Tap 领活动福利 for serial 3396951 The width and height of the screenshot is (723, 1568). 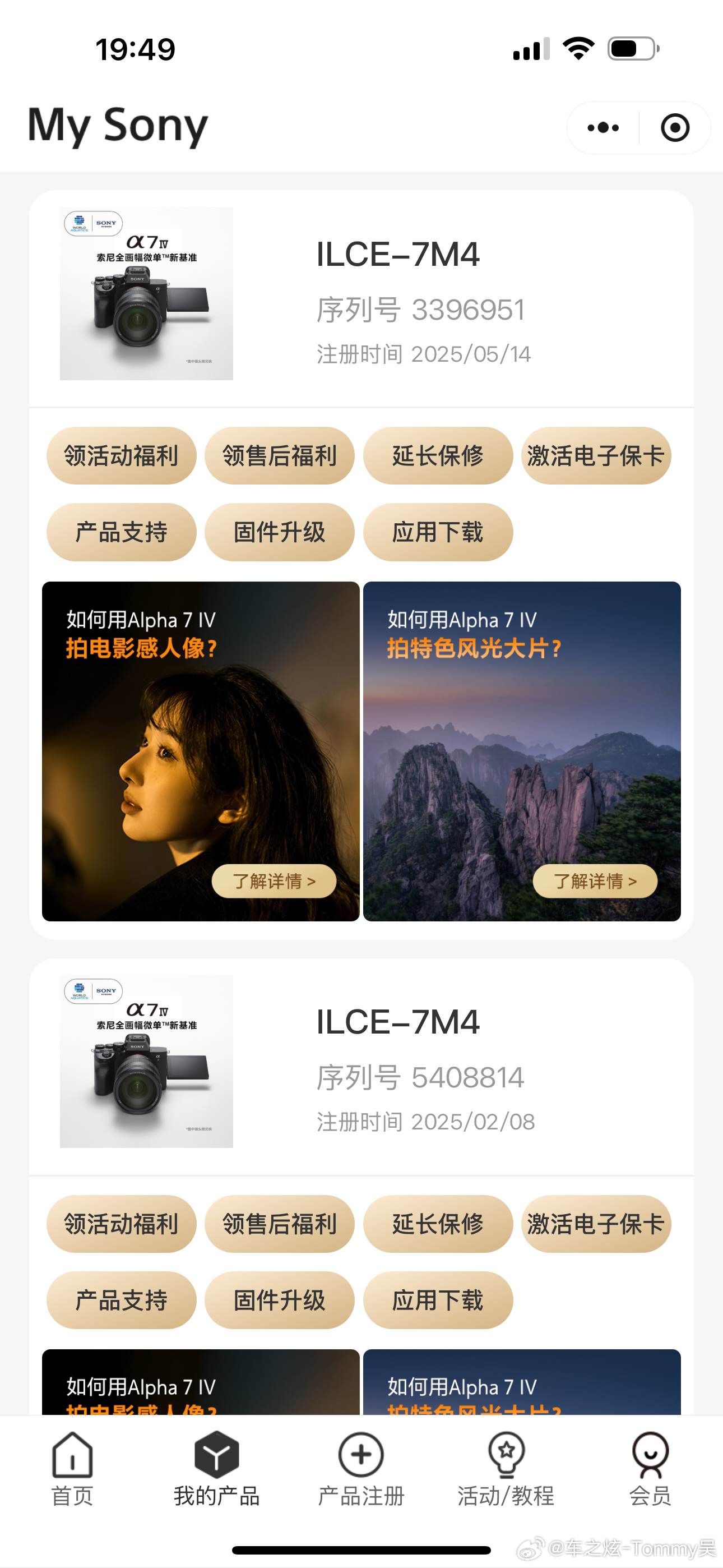click(x=121, y=456)
